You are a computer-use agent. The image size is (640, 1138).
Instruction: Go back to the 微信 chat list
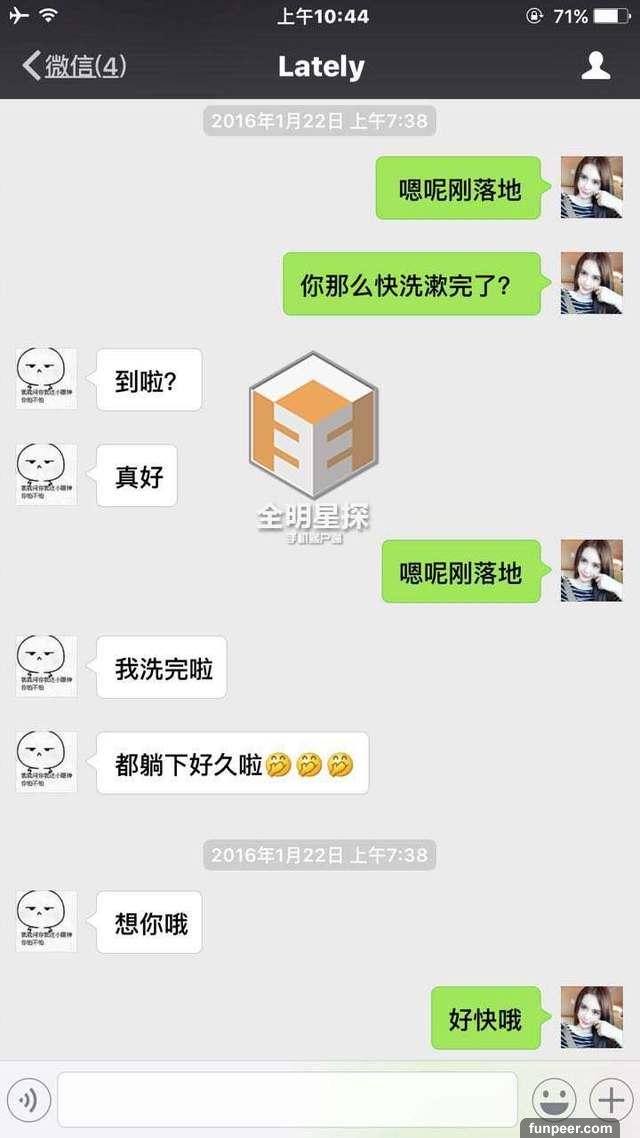(x=74, y=67)
